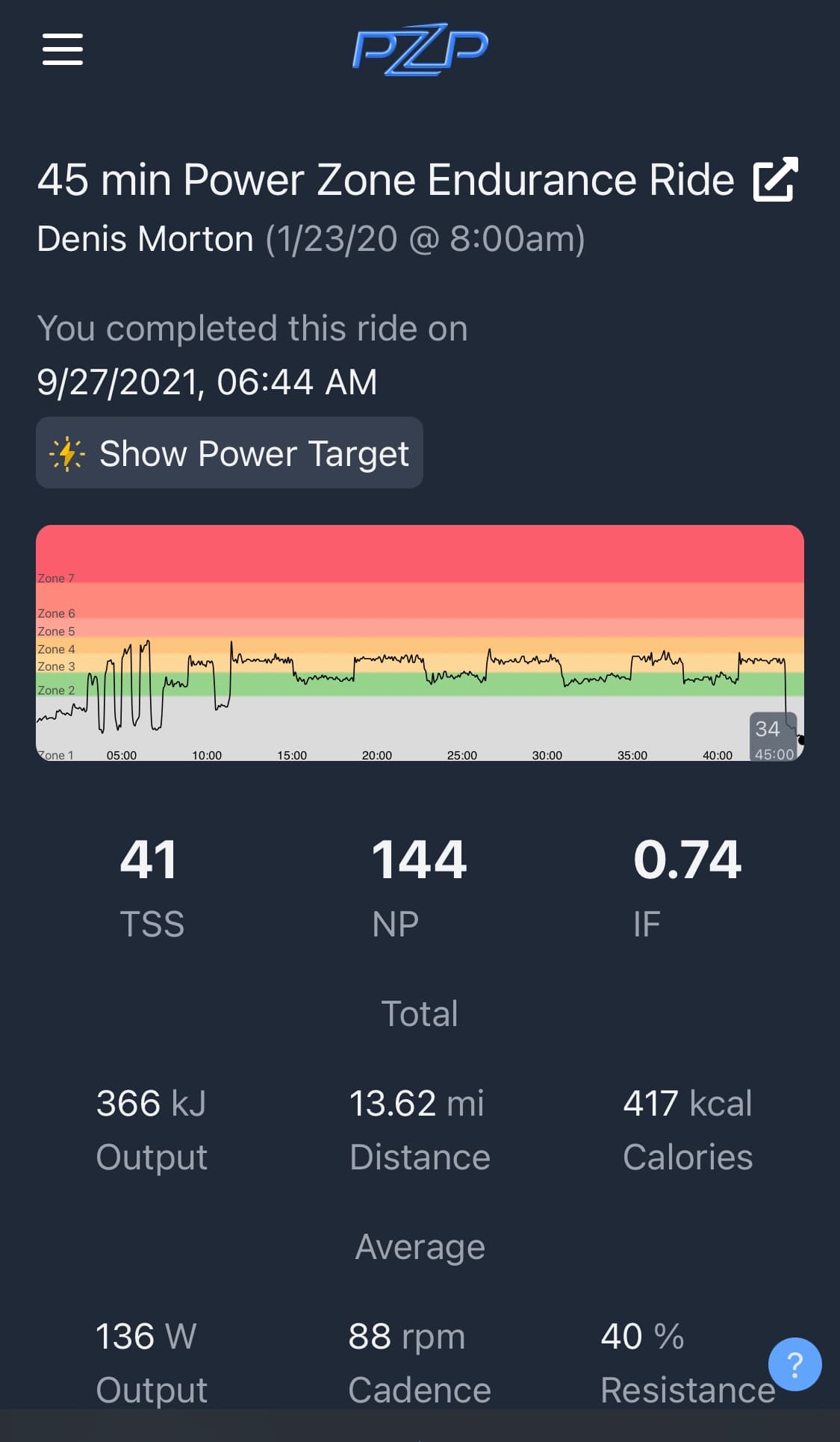Open the ride via the external link icon
This screenshot has width=840, height=1442.
776,179
